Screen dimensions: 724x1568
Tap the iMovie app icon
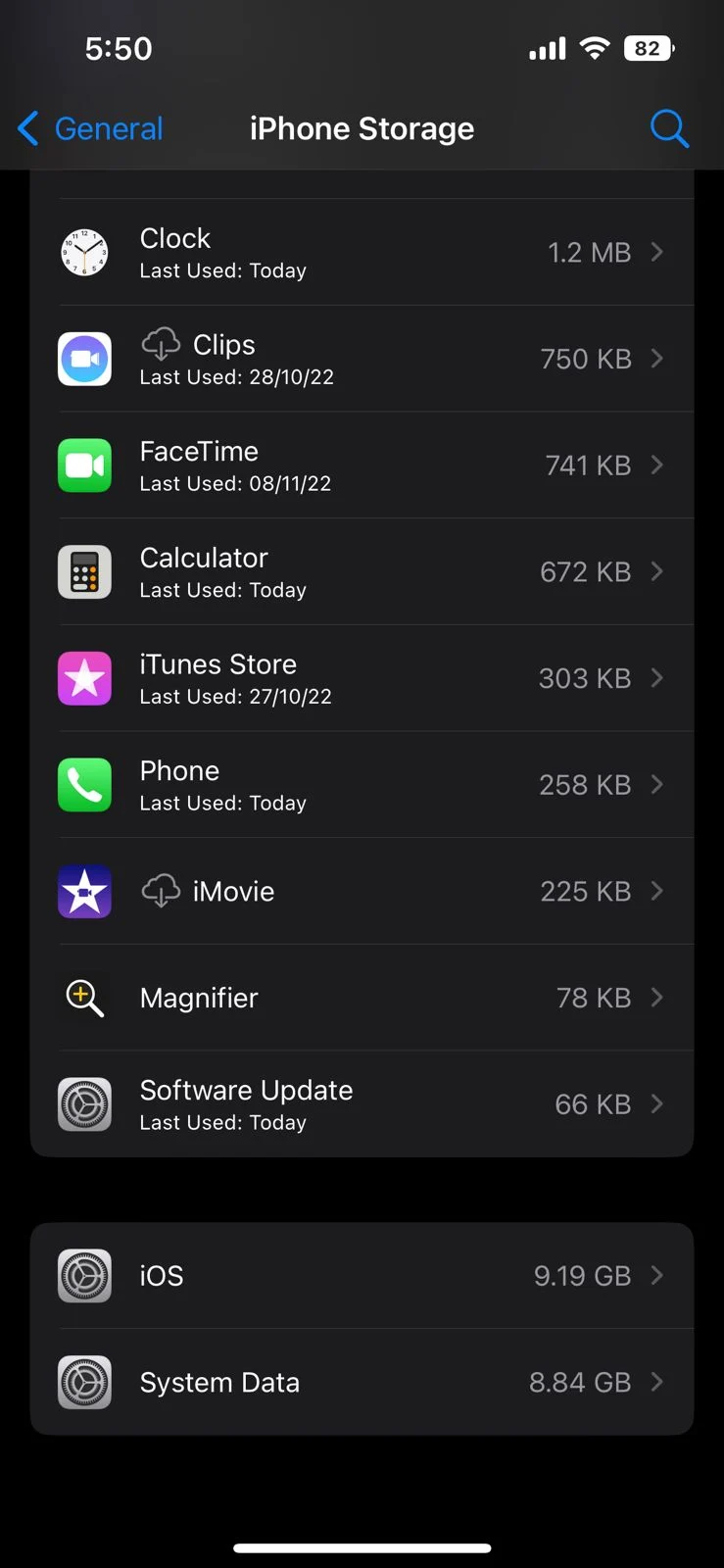pyautogui.click(x=84, y=891)
